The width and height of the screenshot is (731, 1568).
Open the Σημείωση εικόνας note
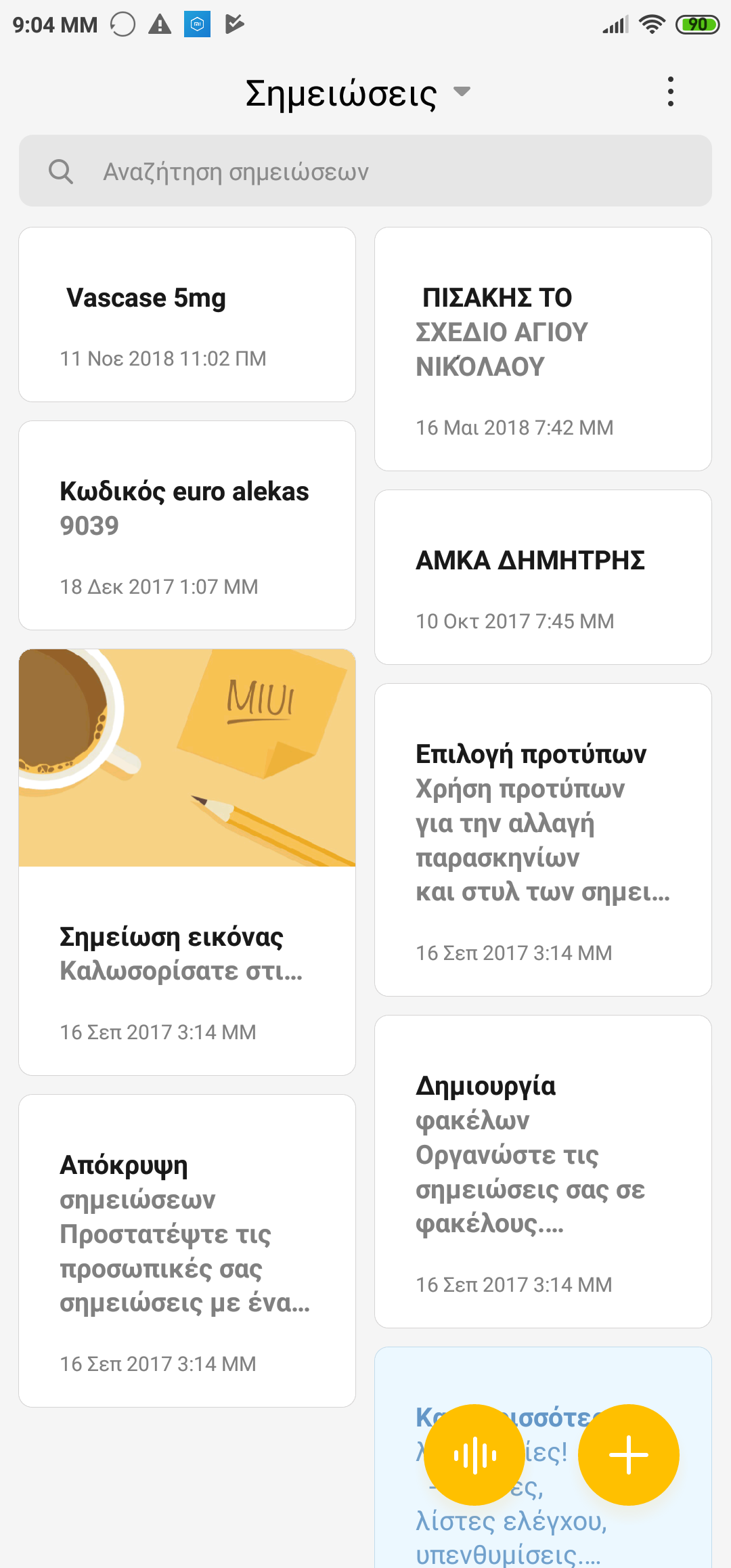(187, 862)
